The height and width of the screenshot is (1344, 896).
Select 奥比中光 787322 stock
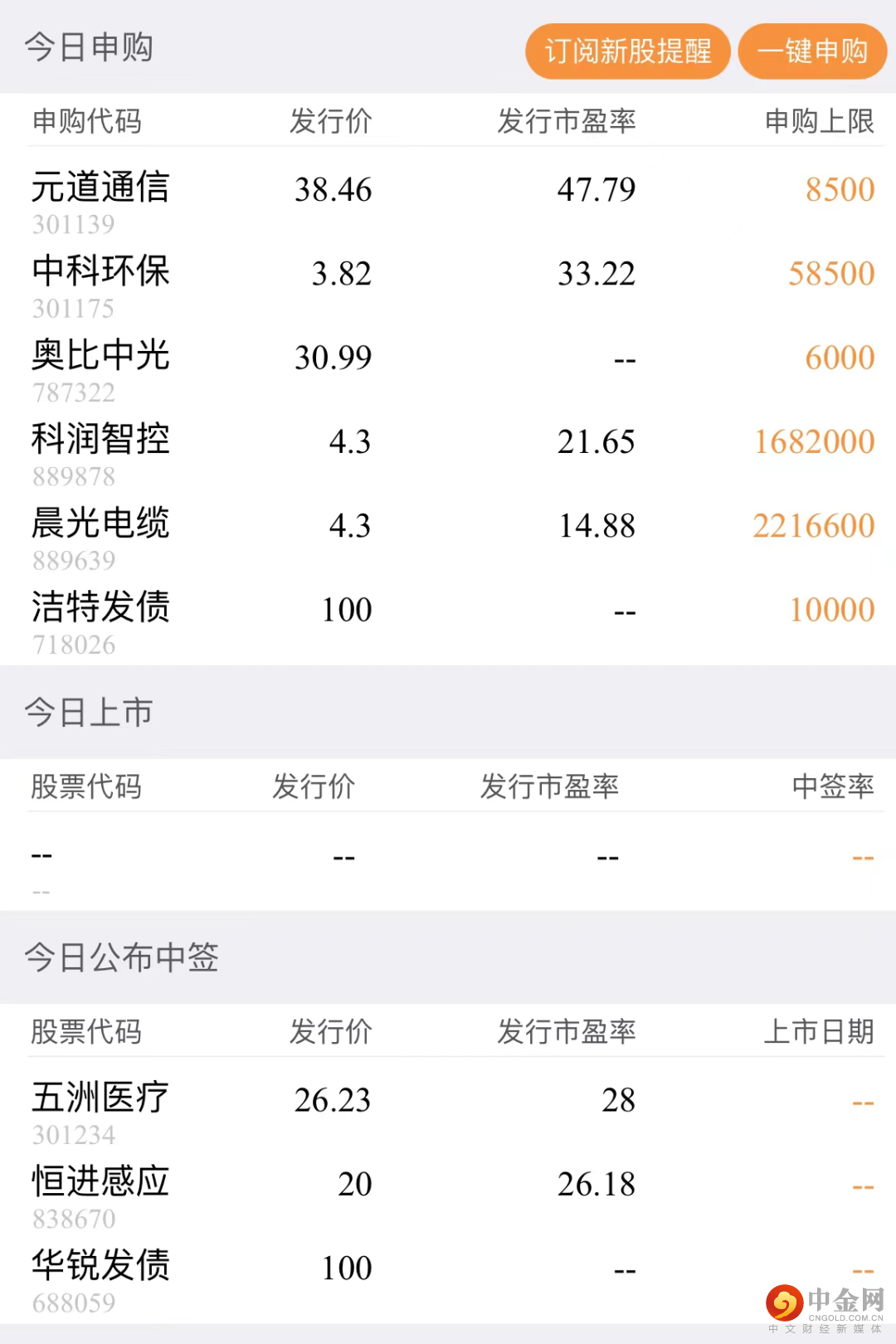[100, 368]
